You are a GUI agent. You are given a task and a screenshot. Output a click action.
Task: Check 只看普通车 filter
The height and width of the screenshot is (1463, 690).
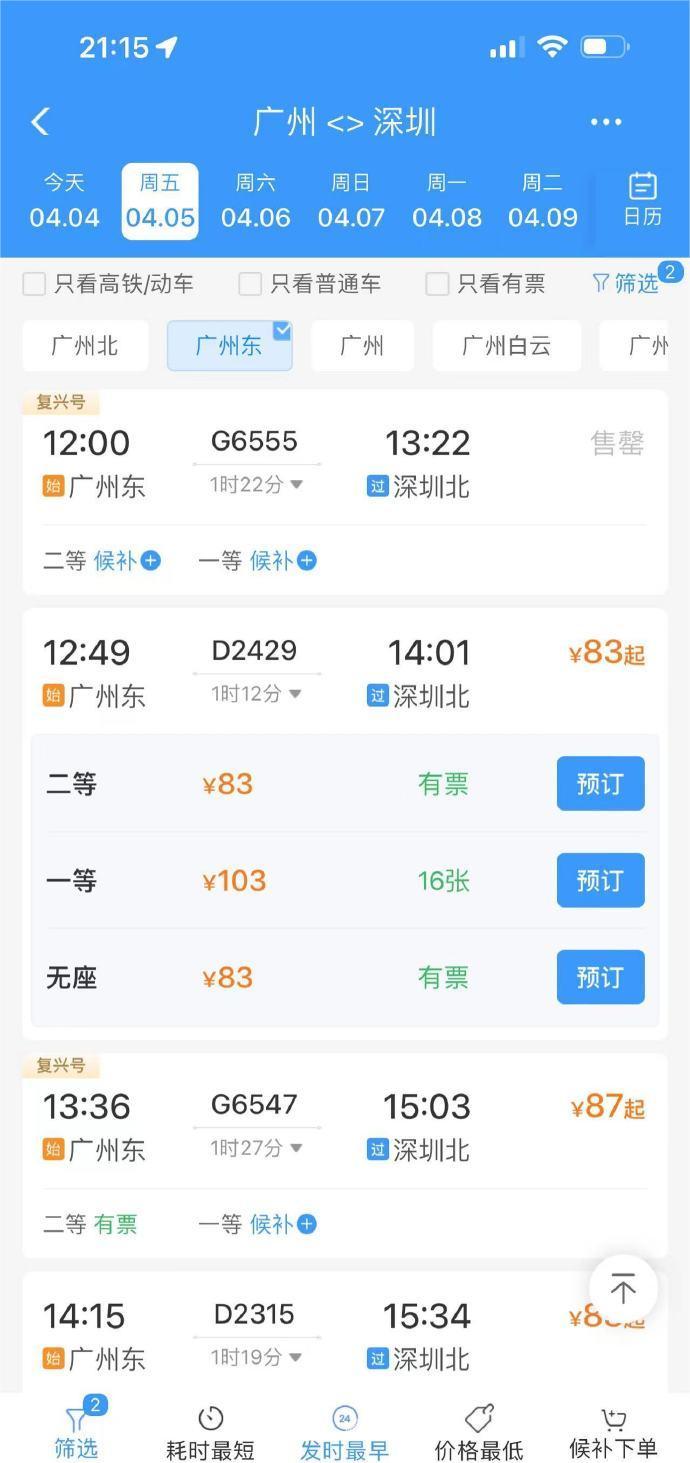[x=250, y=284]
